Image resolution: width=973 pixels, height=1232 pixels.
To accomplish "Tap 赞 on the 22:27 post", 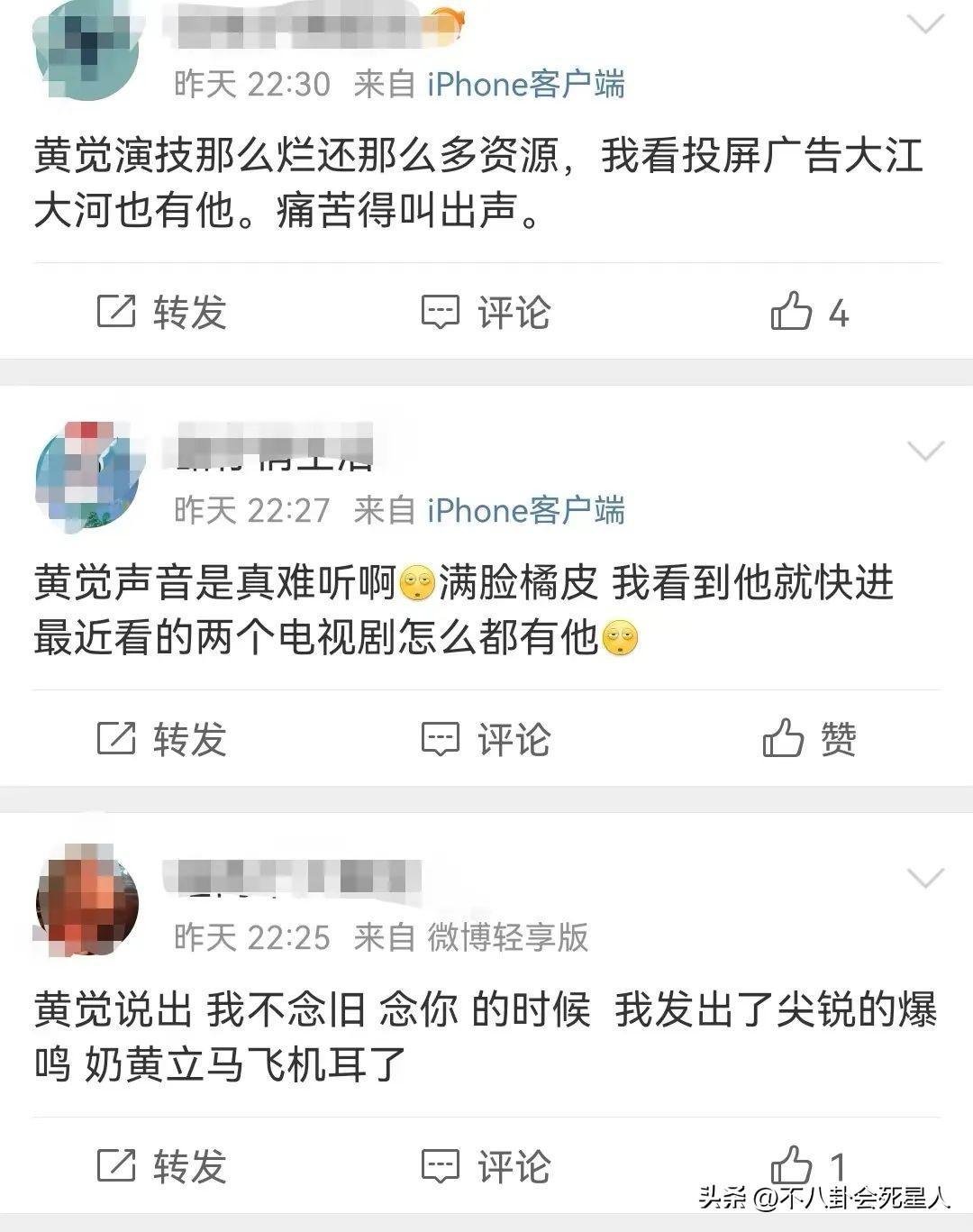I will tap(809, 740).
